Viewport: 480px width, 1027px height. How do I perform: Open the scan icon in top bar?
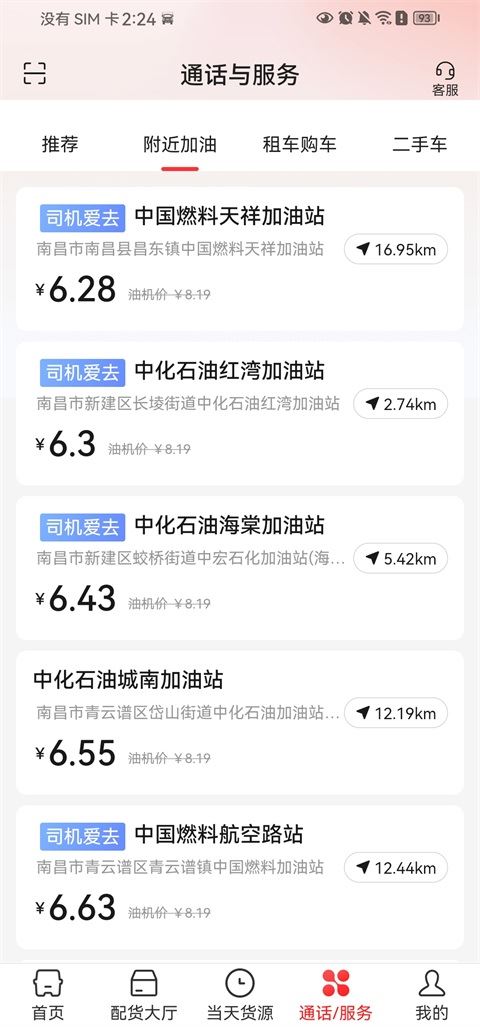pyautogui.click(x=34, y=73)
